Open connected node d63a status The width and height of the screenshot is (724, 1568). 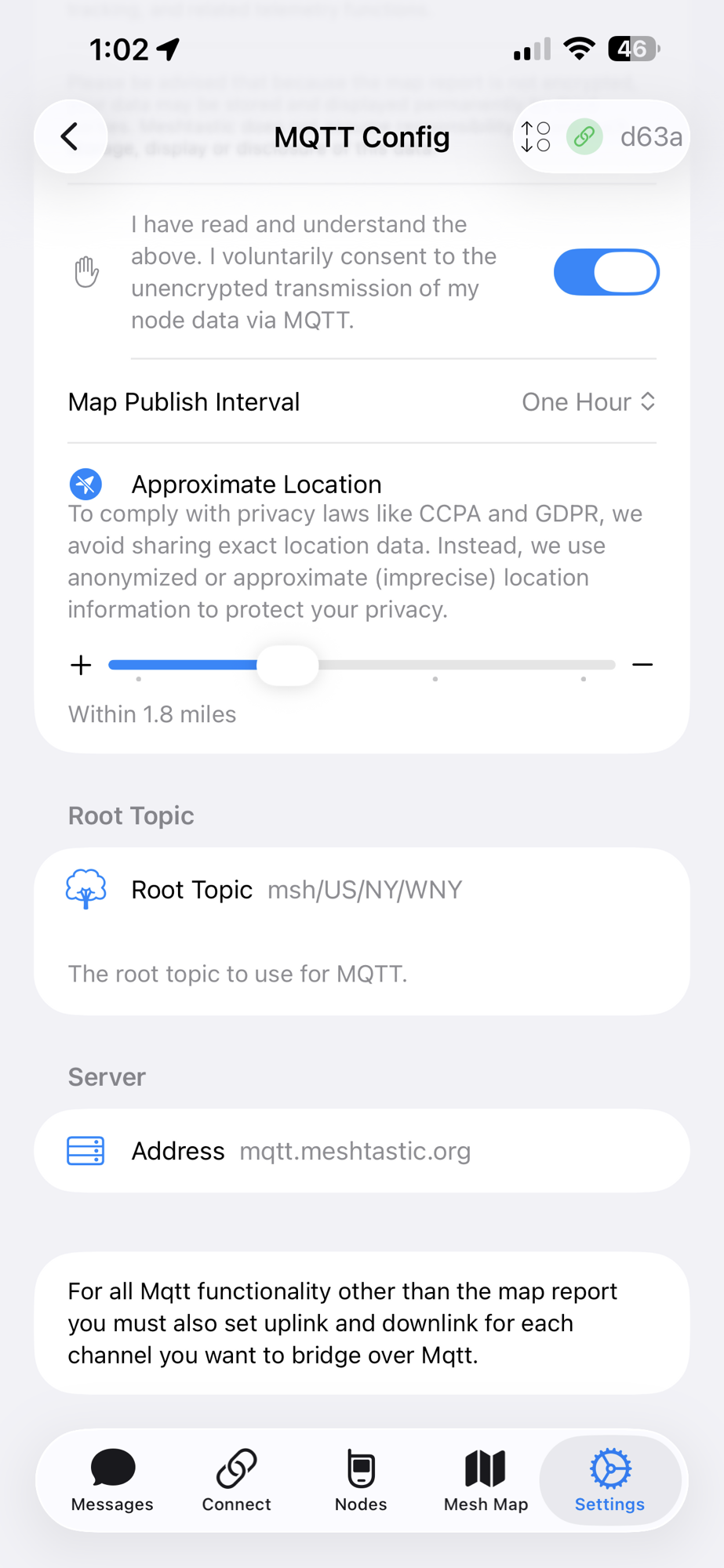pyautogui.click(x=602, y=136)
